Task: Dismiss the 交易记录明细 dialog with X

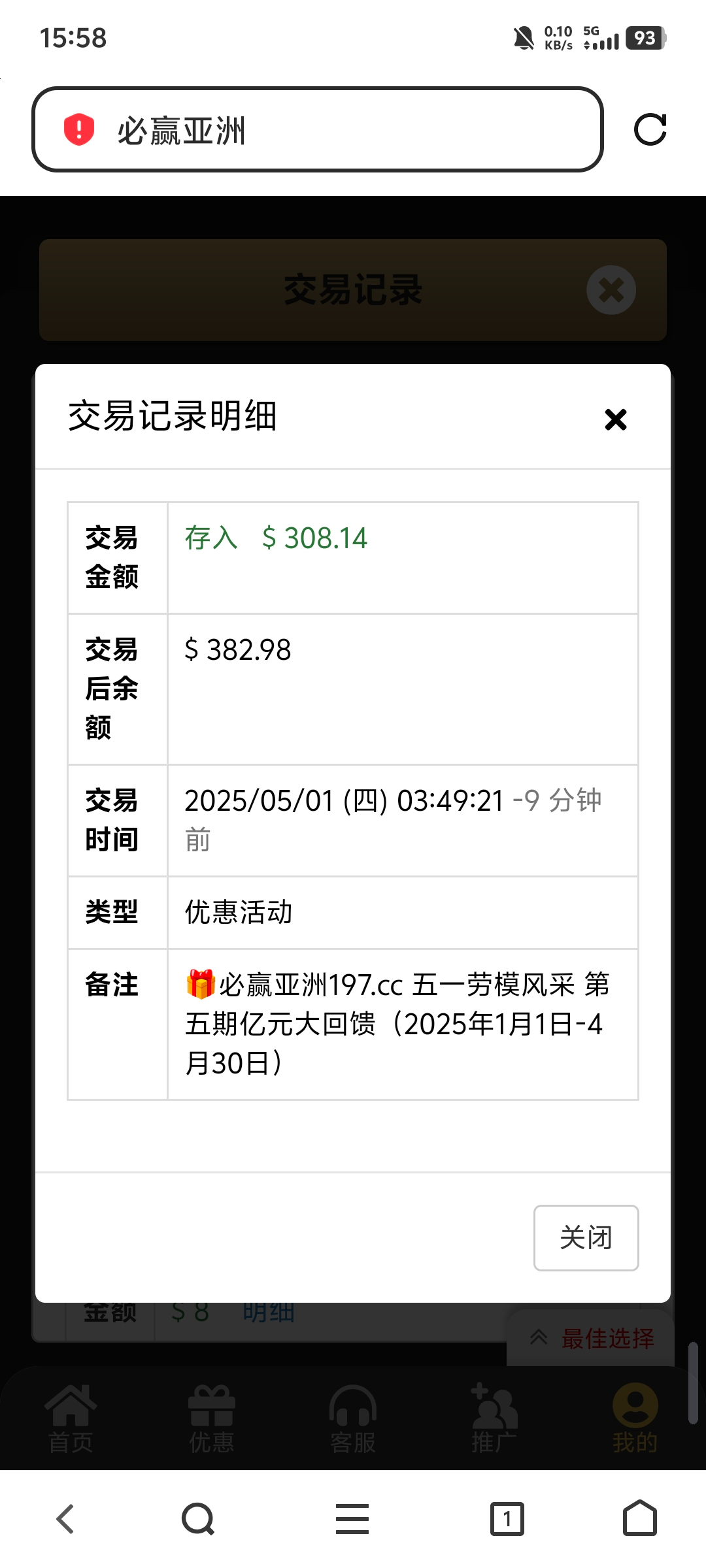Action: click(x=615, y=419)
